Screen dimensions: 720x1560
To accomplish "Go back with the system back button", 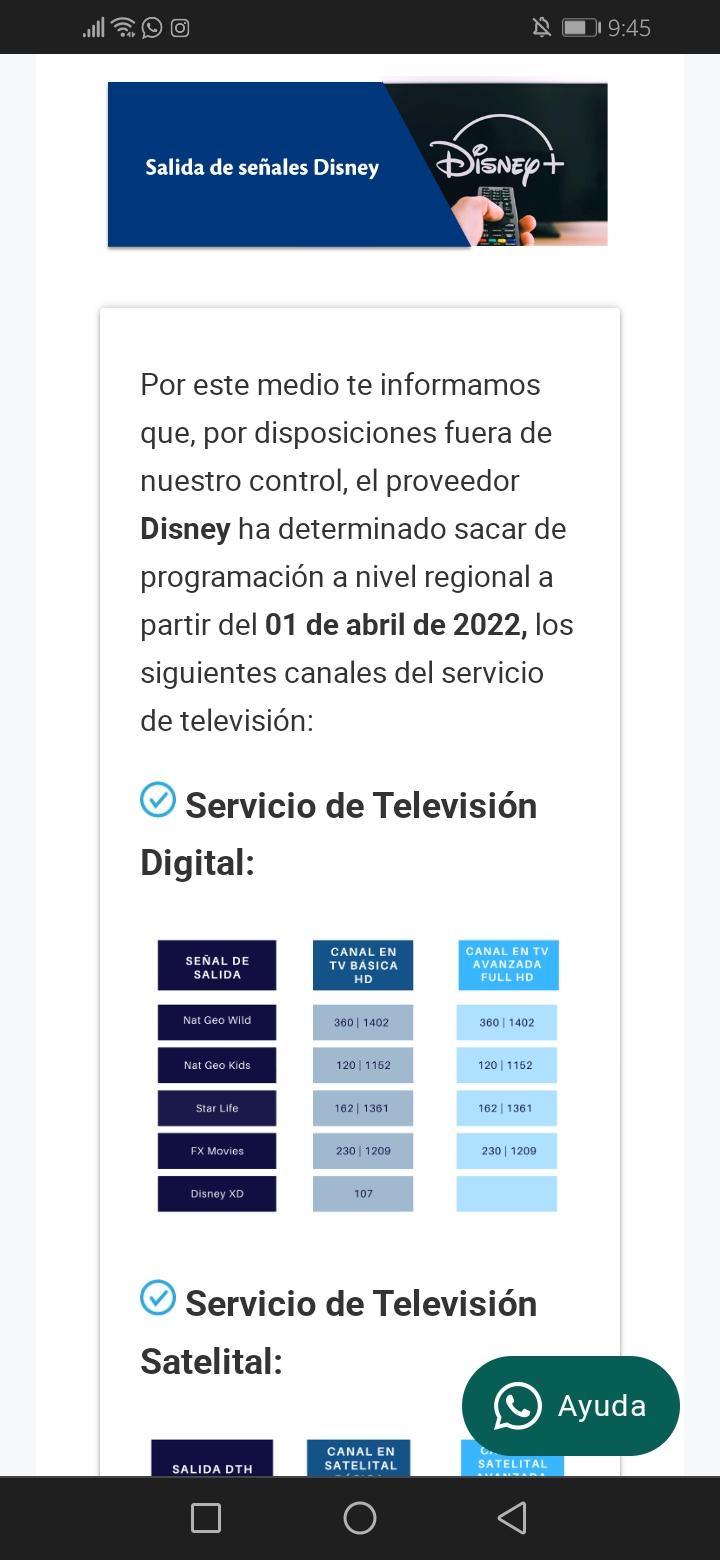I will pos(512,1518).
